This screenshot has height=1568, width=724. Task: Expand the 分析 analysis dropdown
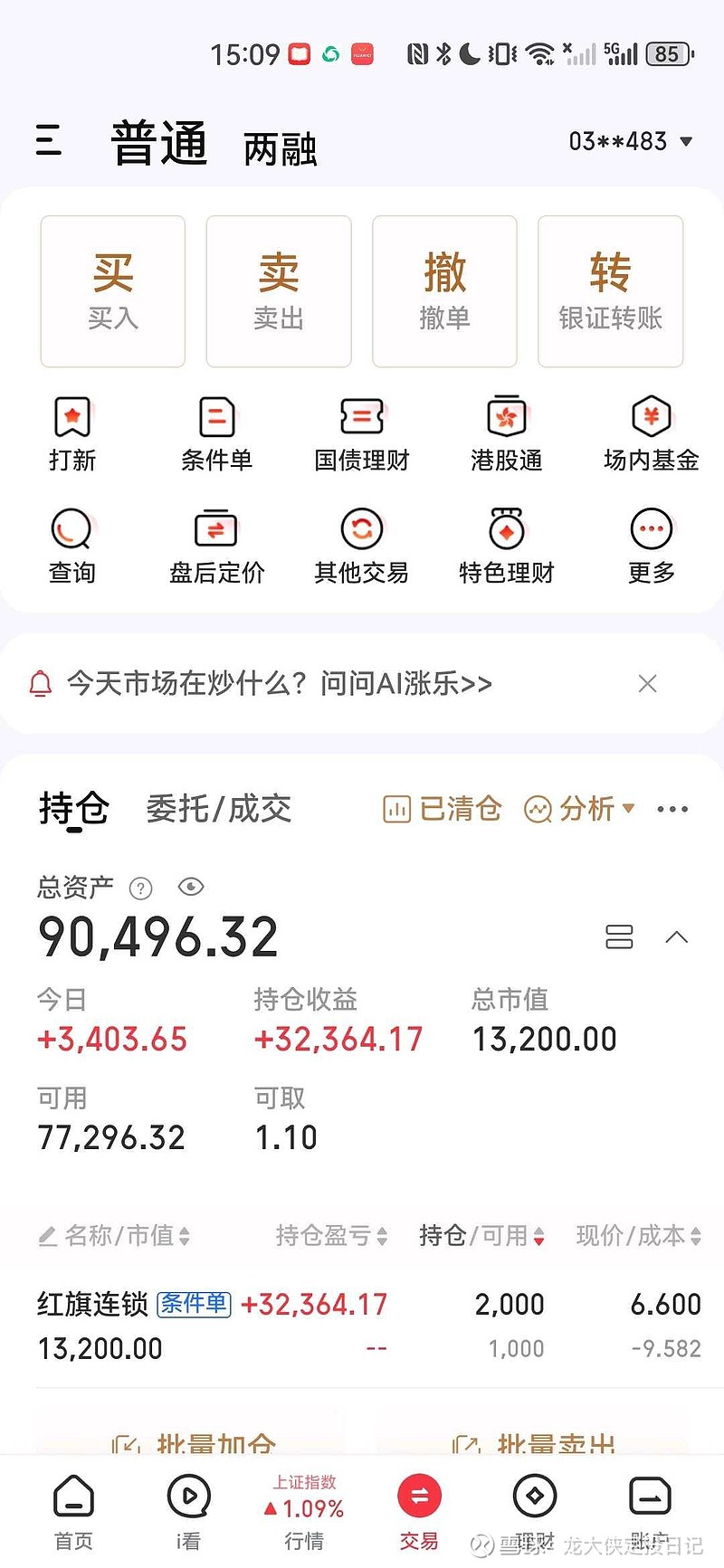tap(579, 809)
